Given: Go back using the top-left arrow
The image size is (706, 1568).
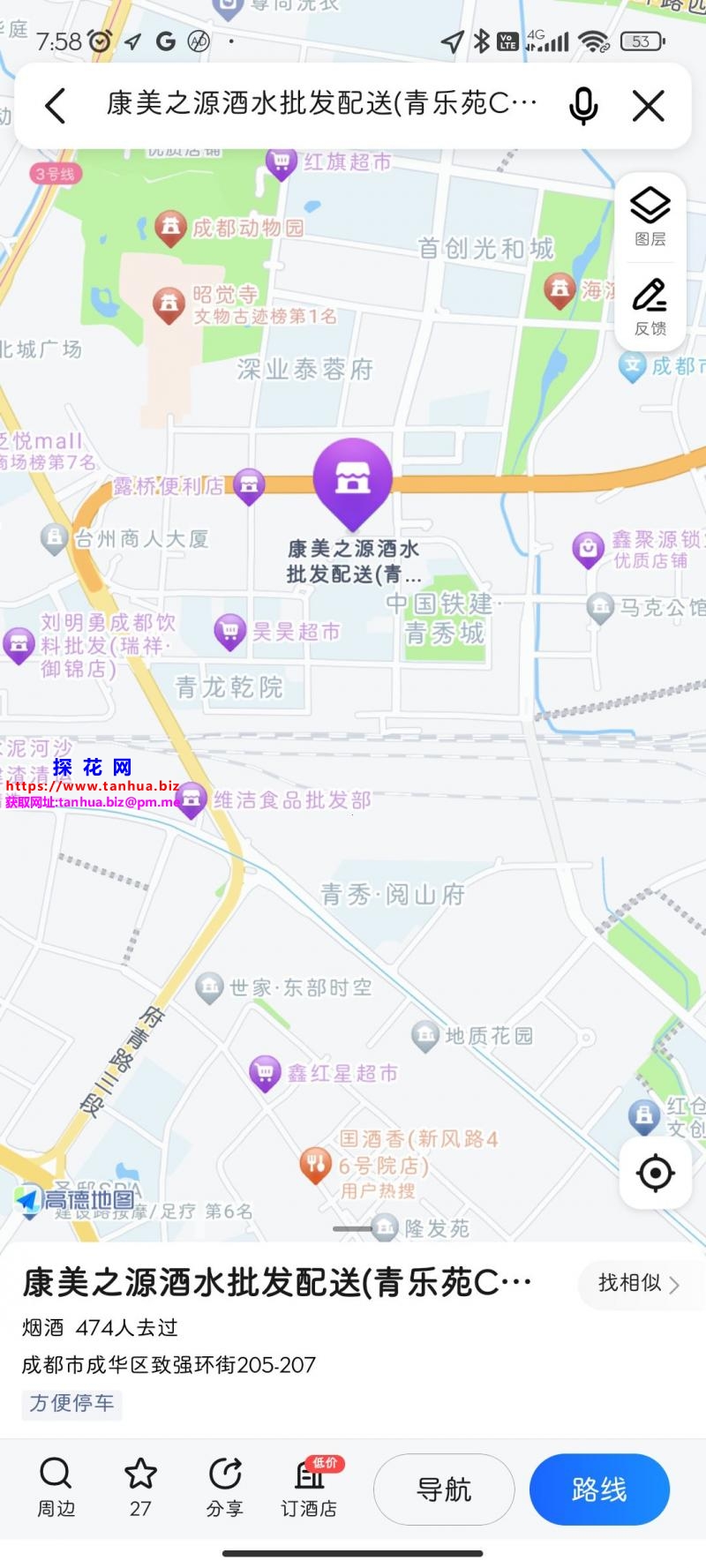Looking at the screenshot, I should click(x=56, y=106).
